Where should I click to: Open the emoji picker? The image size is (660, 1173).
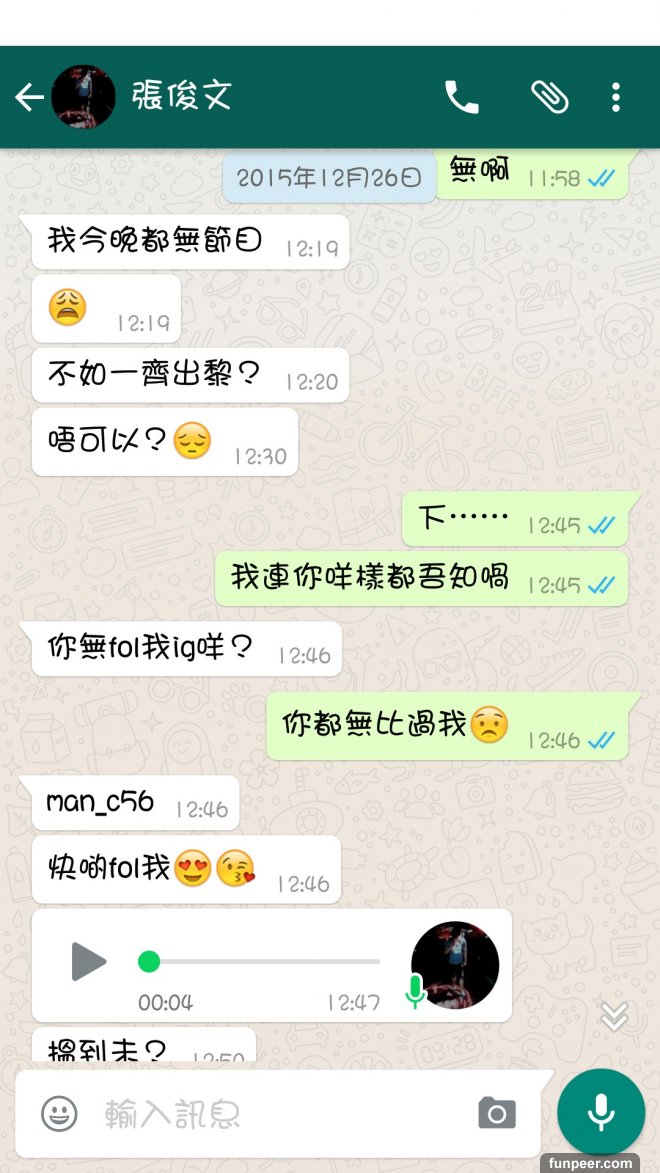coord(59,1113)
